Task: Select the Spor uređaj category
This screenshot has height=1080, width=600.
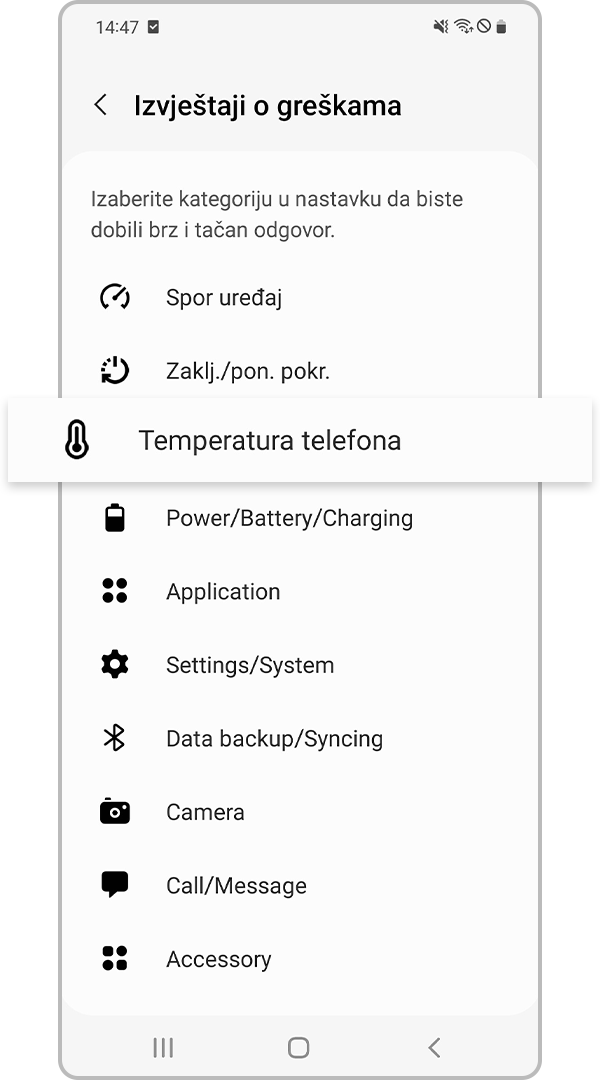Action: coord(224,297)
